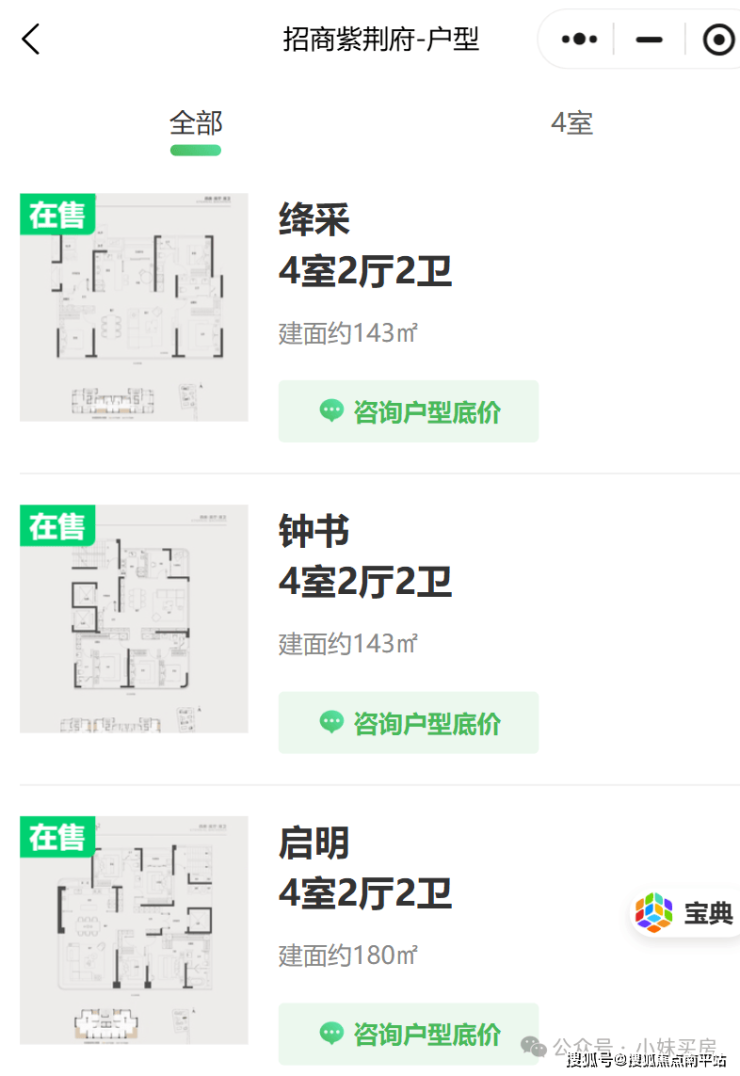Close the mini program via target icon

[x=718, y=40]
